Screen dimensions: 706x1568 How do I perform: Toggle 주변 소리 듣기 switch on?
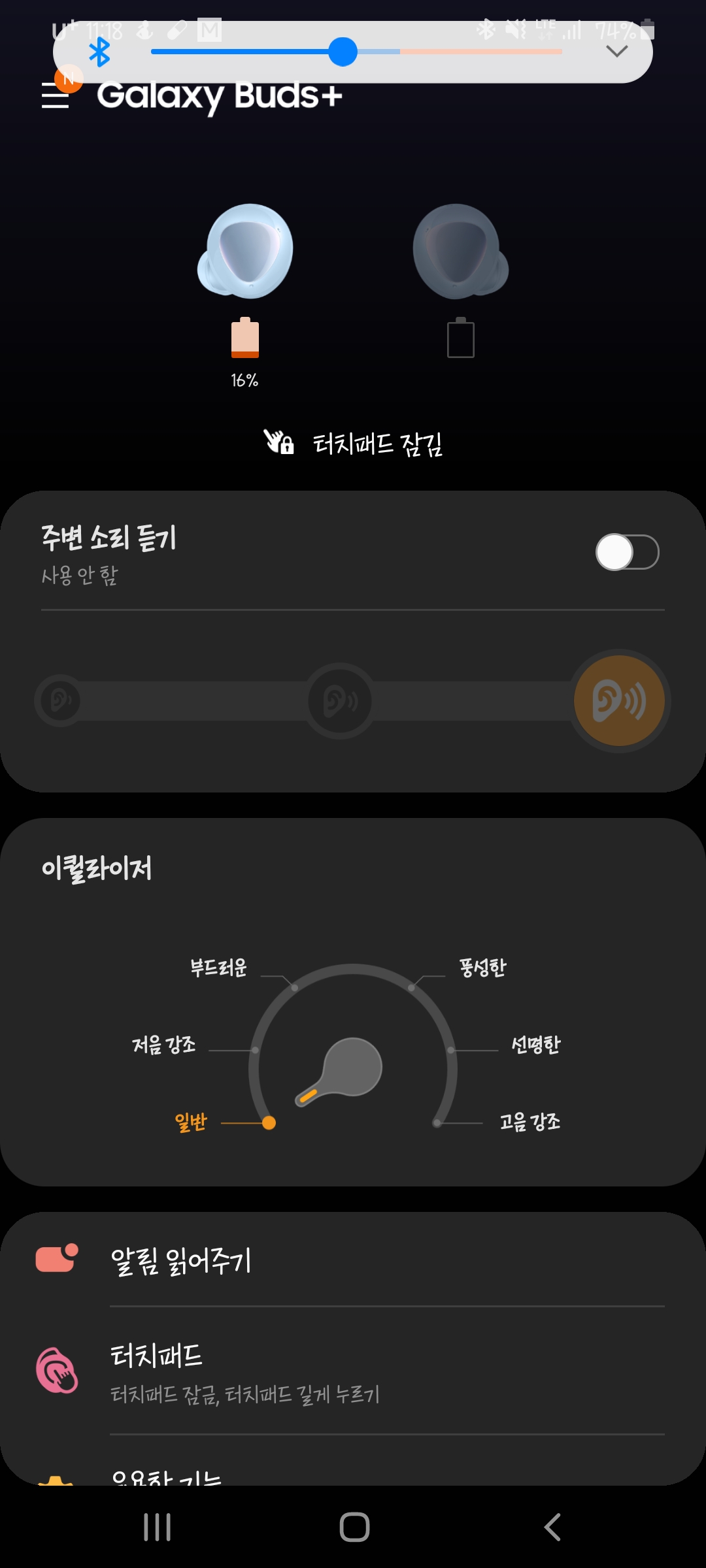click(x=627, y=552)
